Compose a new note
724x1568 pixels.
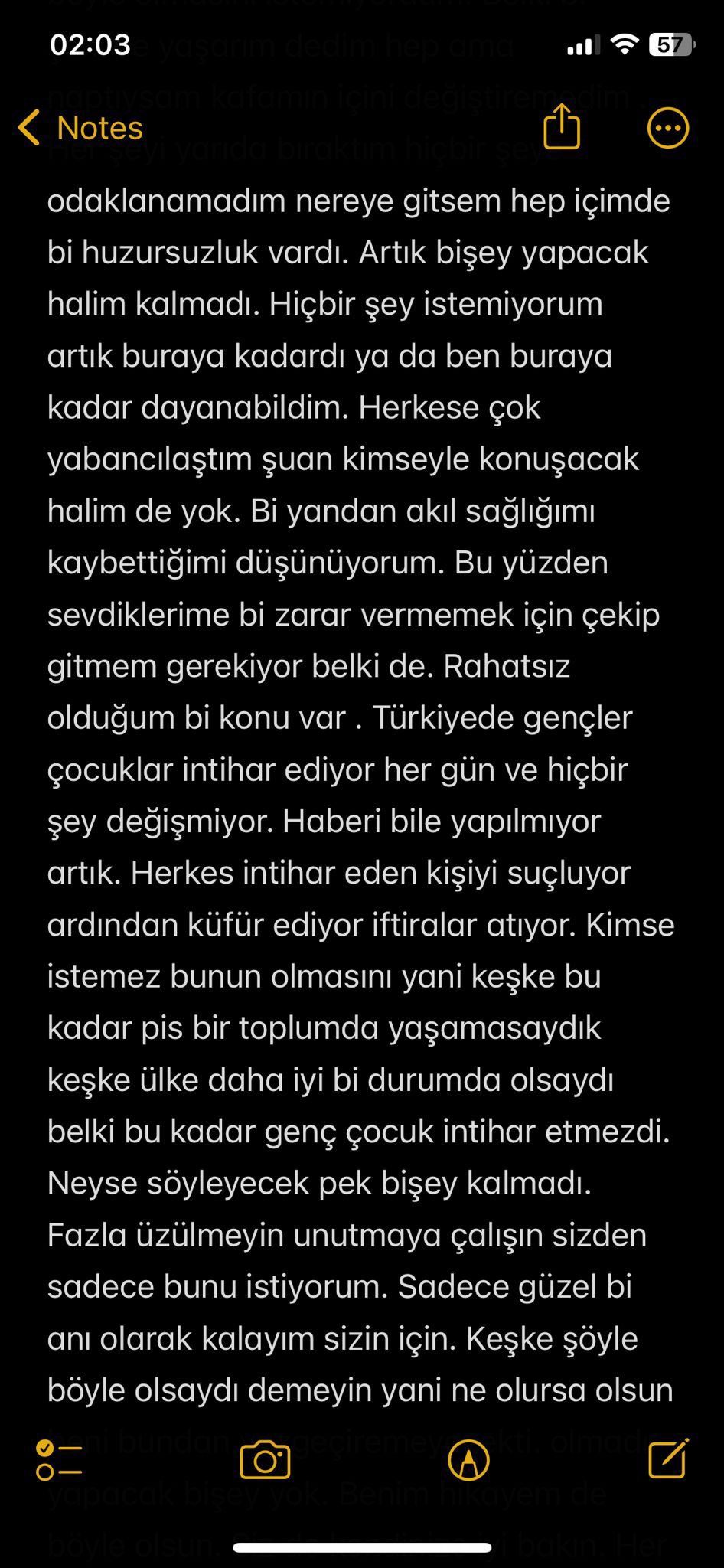tap(667, 1459)
